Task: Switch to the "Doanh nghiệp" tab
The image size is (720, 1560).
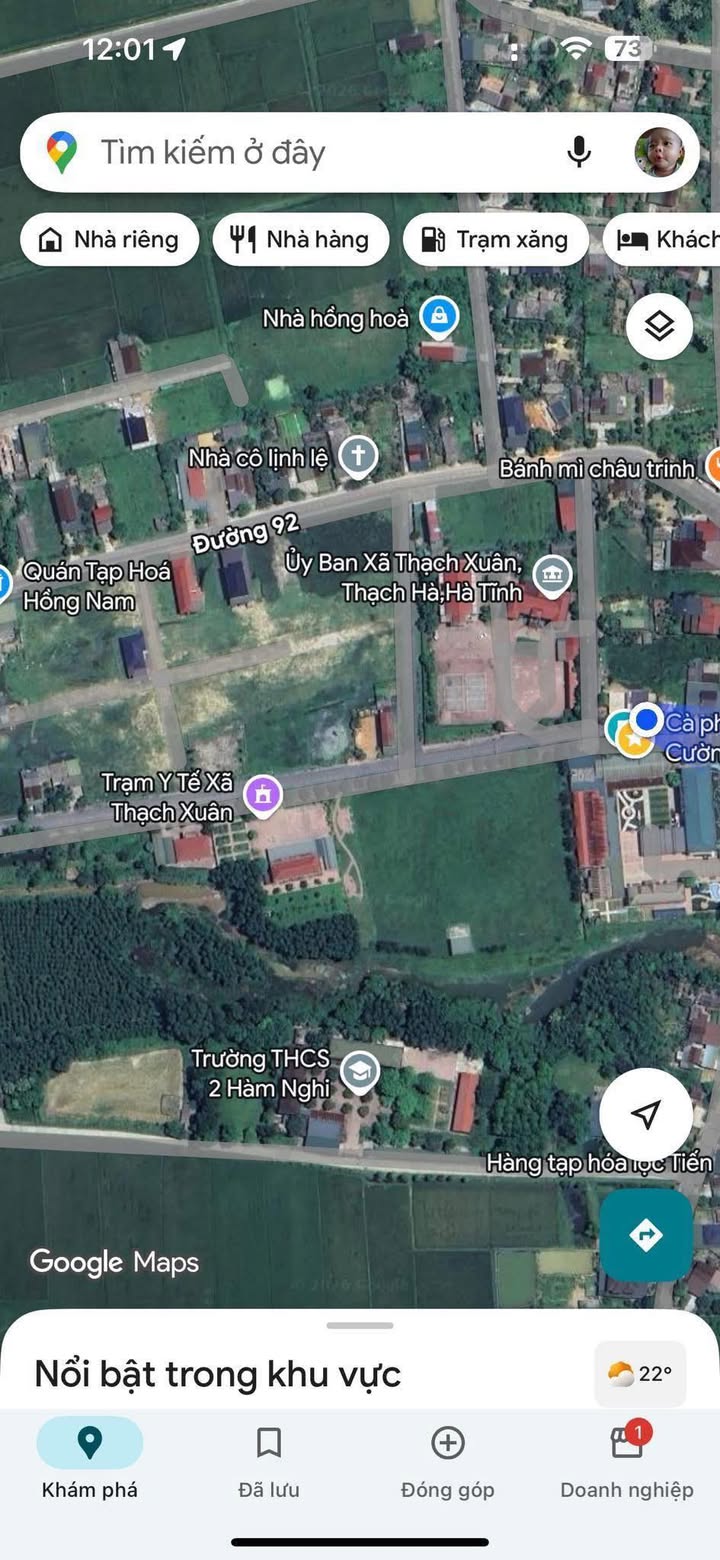Action: (x=627, y=1459)
